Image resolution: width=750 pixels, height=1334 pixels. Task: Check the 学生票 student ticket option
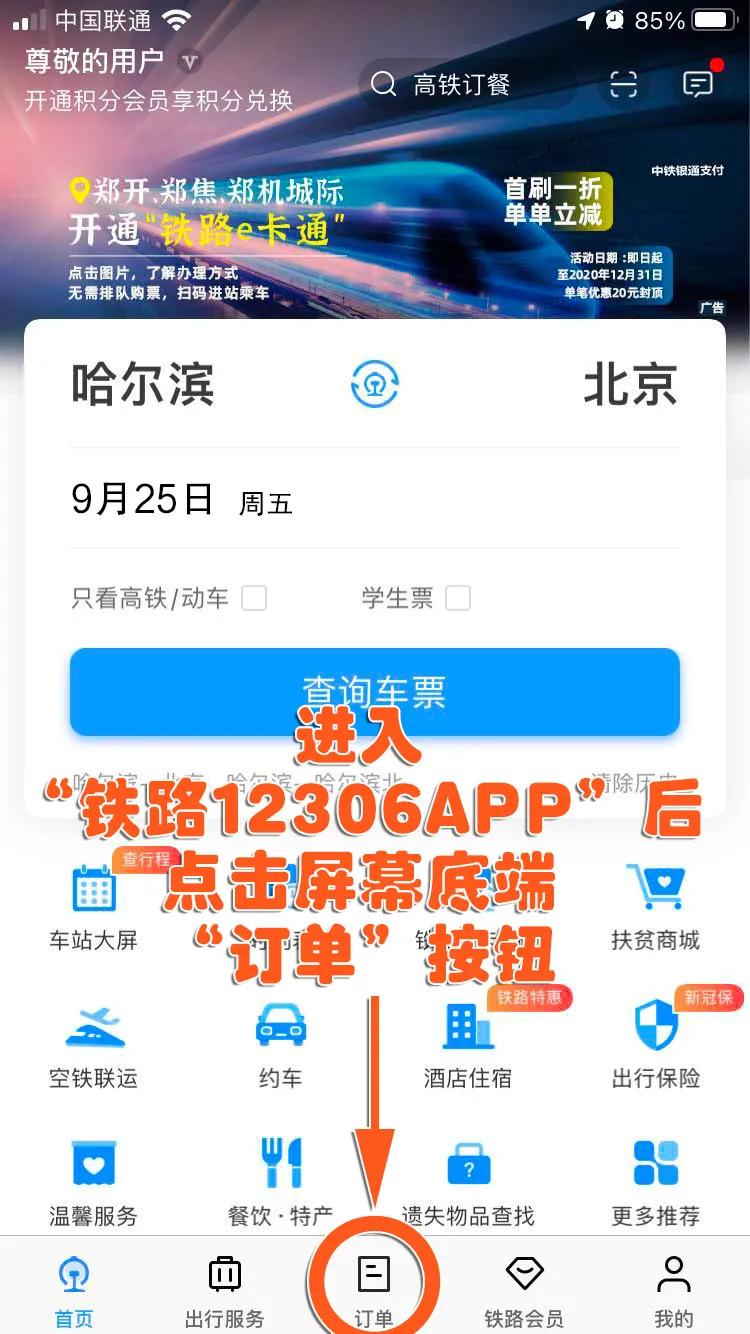tap(457, 597)
